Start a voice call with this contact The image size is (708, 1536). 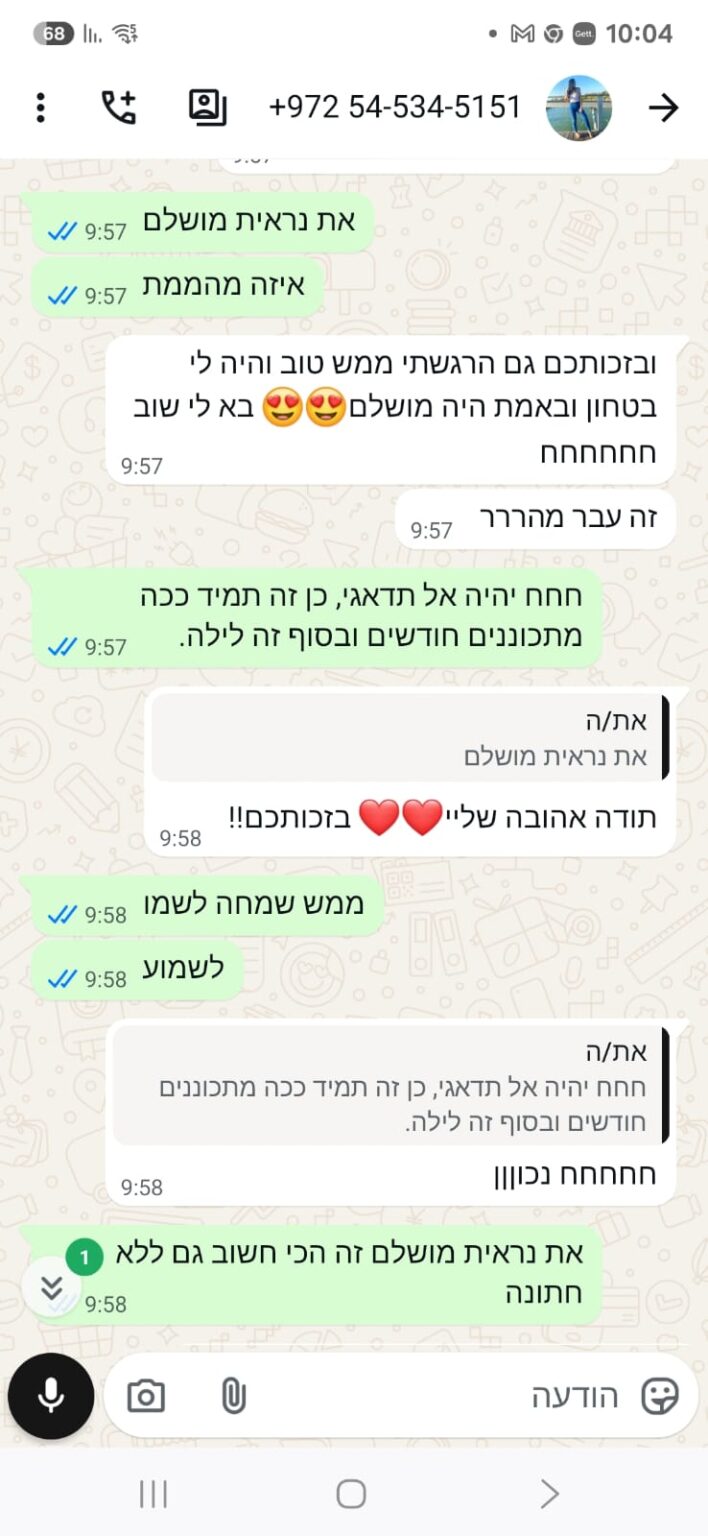[118, 107]
